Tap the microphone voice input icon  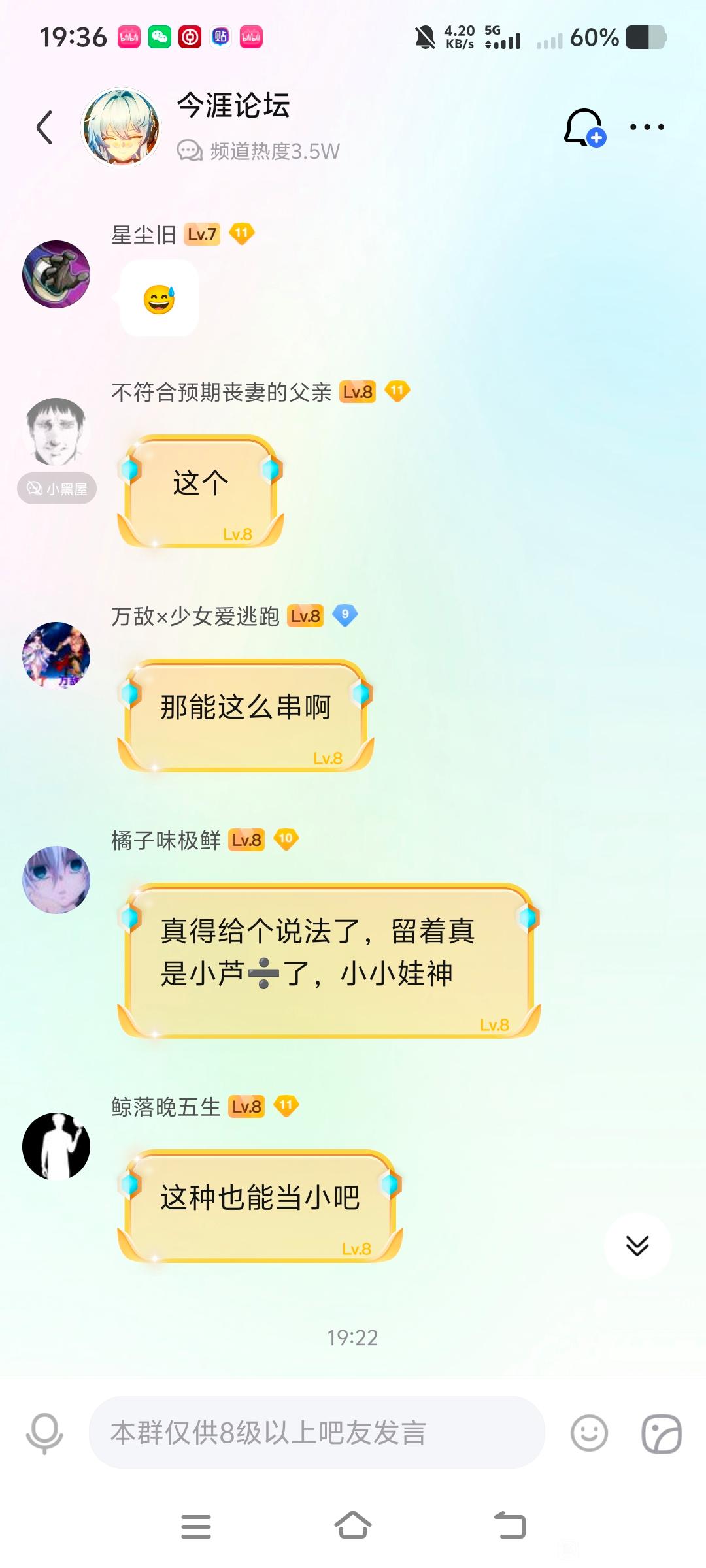point(44,1433)
